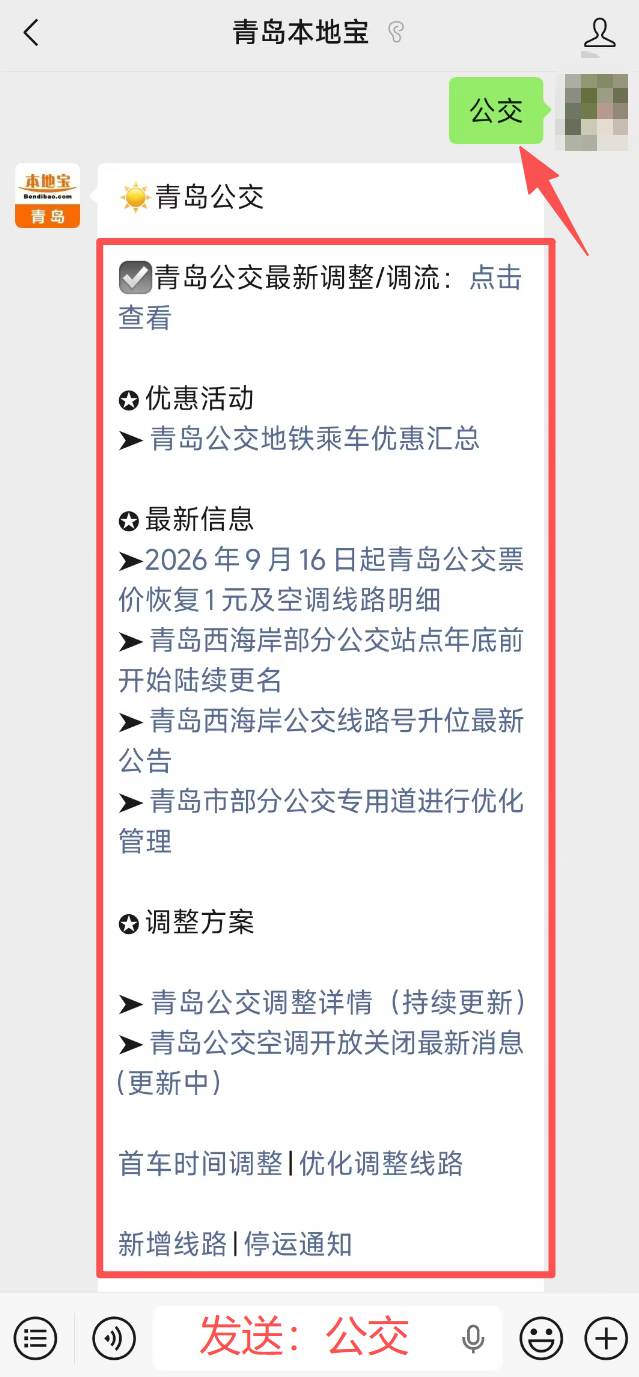639x1377 pixels.
Task: Open the account profile icon
Action: click(599, 33)
